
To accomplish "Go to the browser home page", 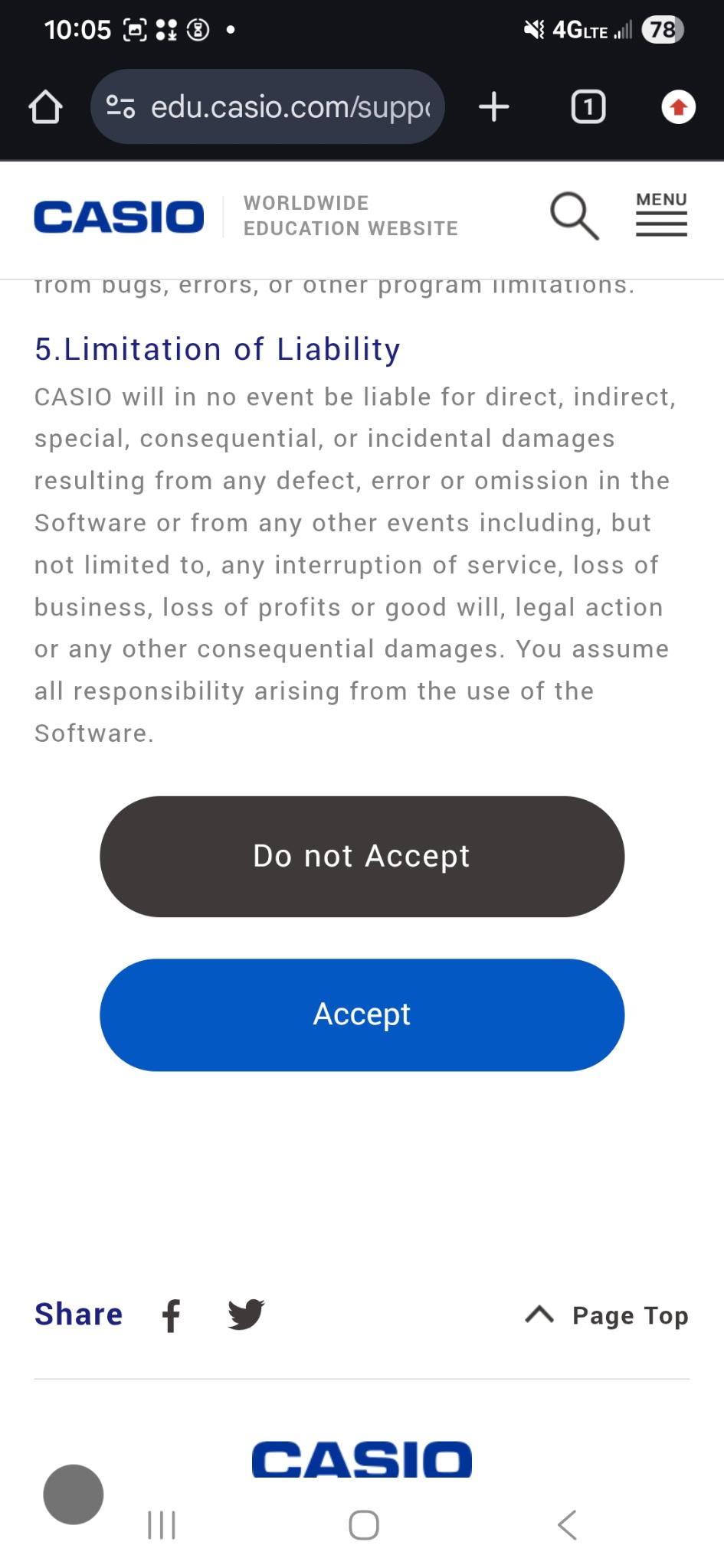I will tap(45, 107).
